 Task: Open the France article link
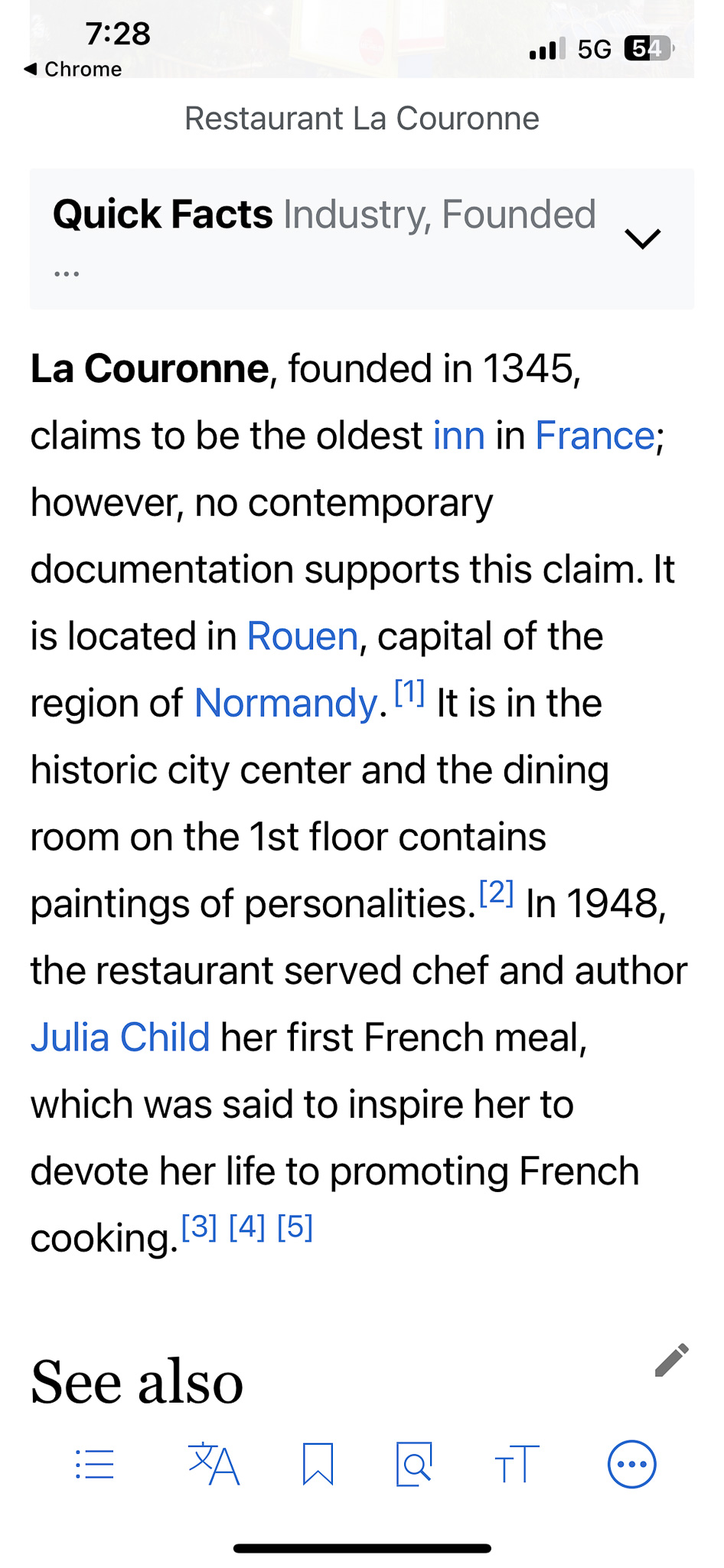pyautogui.click(x=595, y=436)
